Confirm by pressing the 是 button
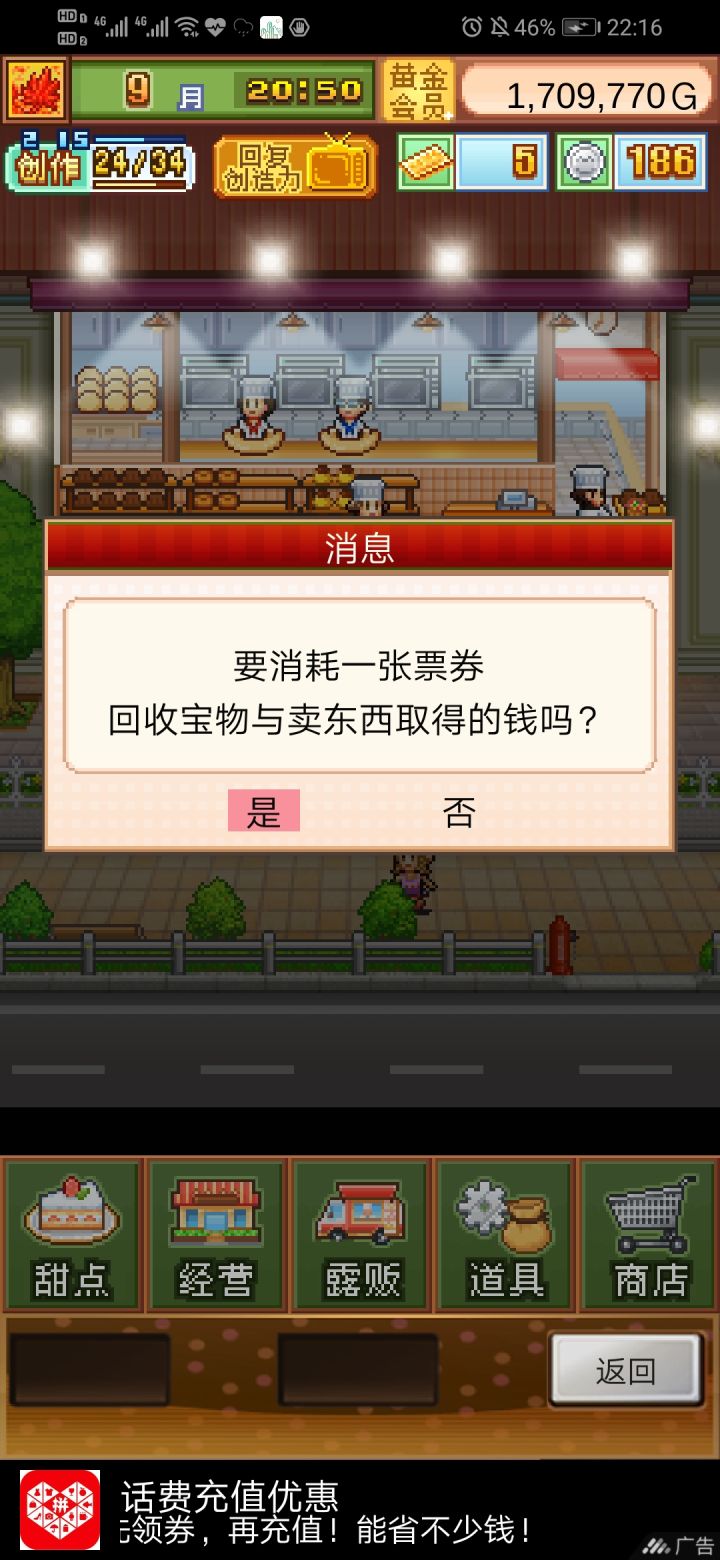 click(264, 810)
